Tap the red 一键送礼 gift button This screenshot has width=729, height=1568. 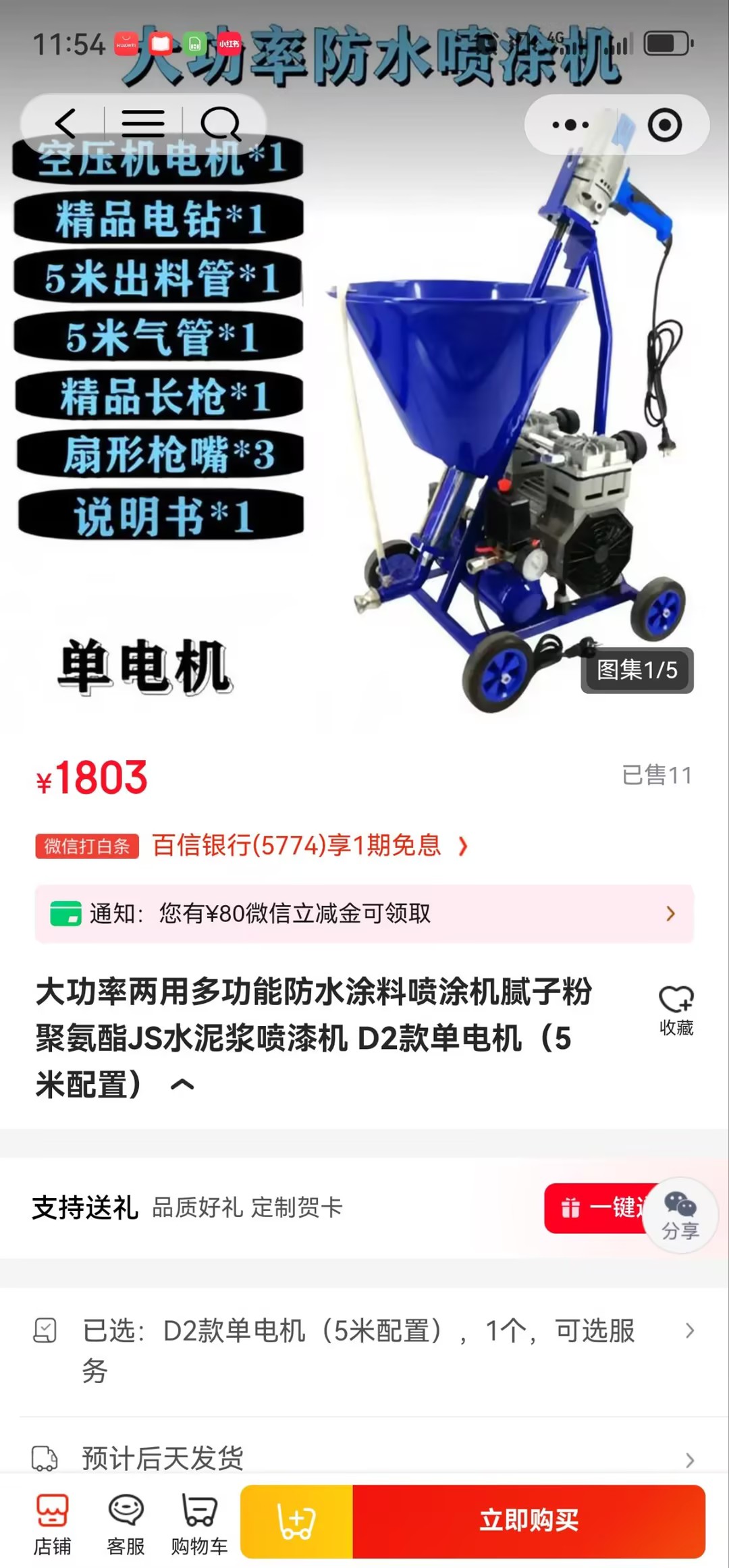point(594,1208)
